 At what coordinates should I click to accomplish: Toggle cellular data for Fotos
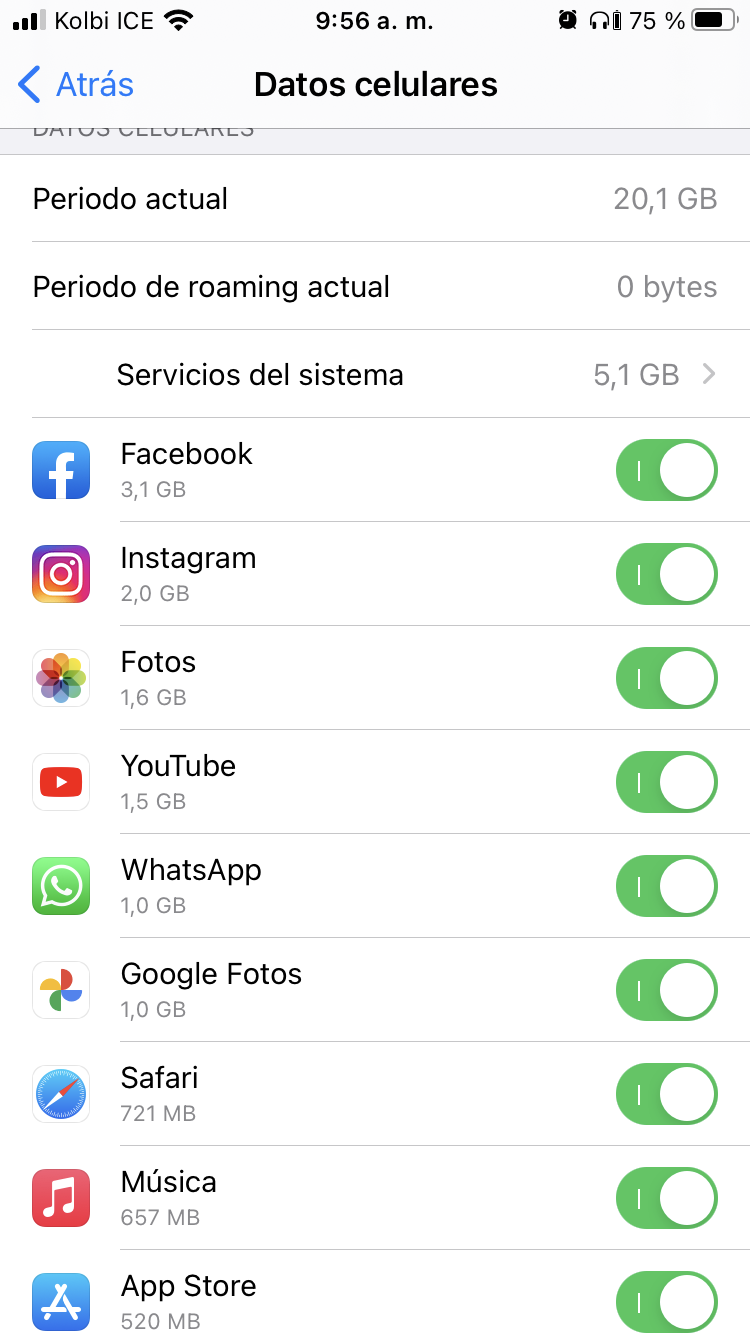(666, 678)
